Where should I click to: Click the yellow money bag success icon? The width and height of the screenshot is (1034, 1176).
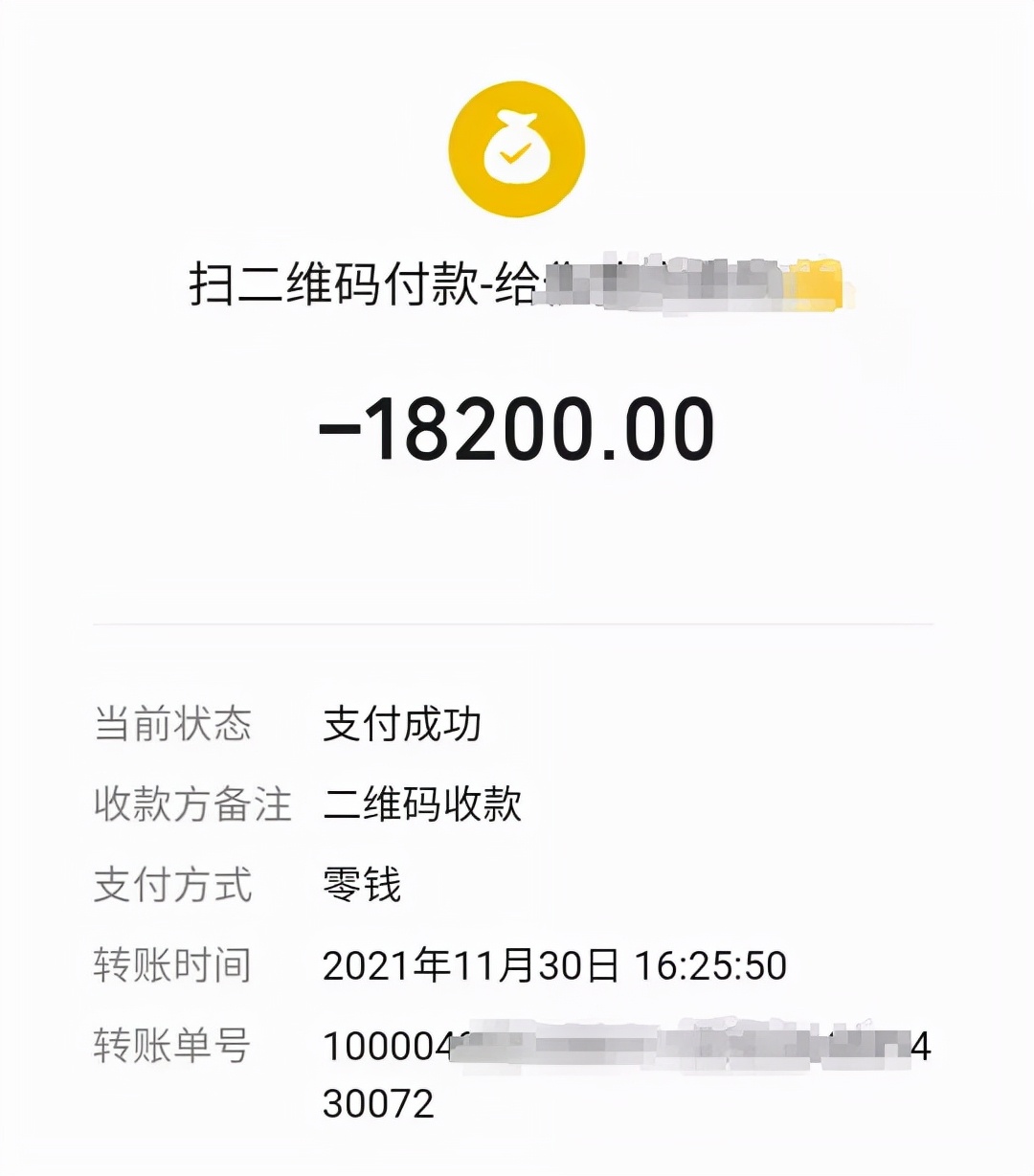point(517,148)
